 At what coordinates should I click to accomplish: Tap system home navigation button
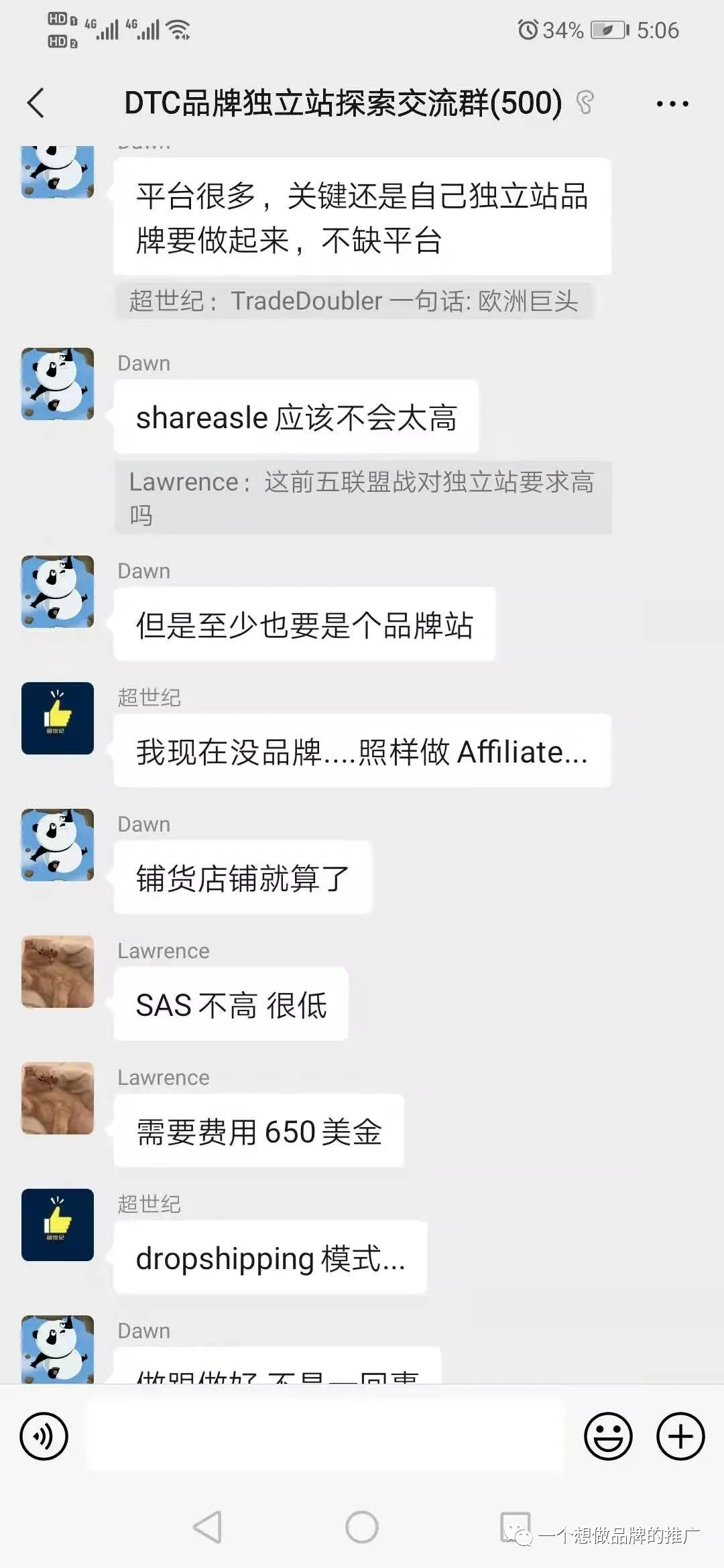(362, 1527)
